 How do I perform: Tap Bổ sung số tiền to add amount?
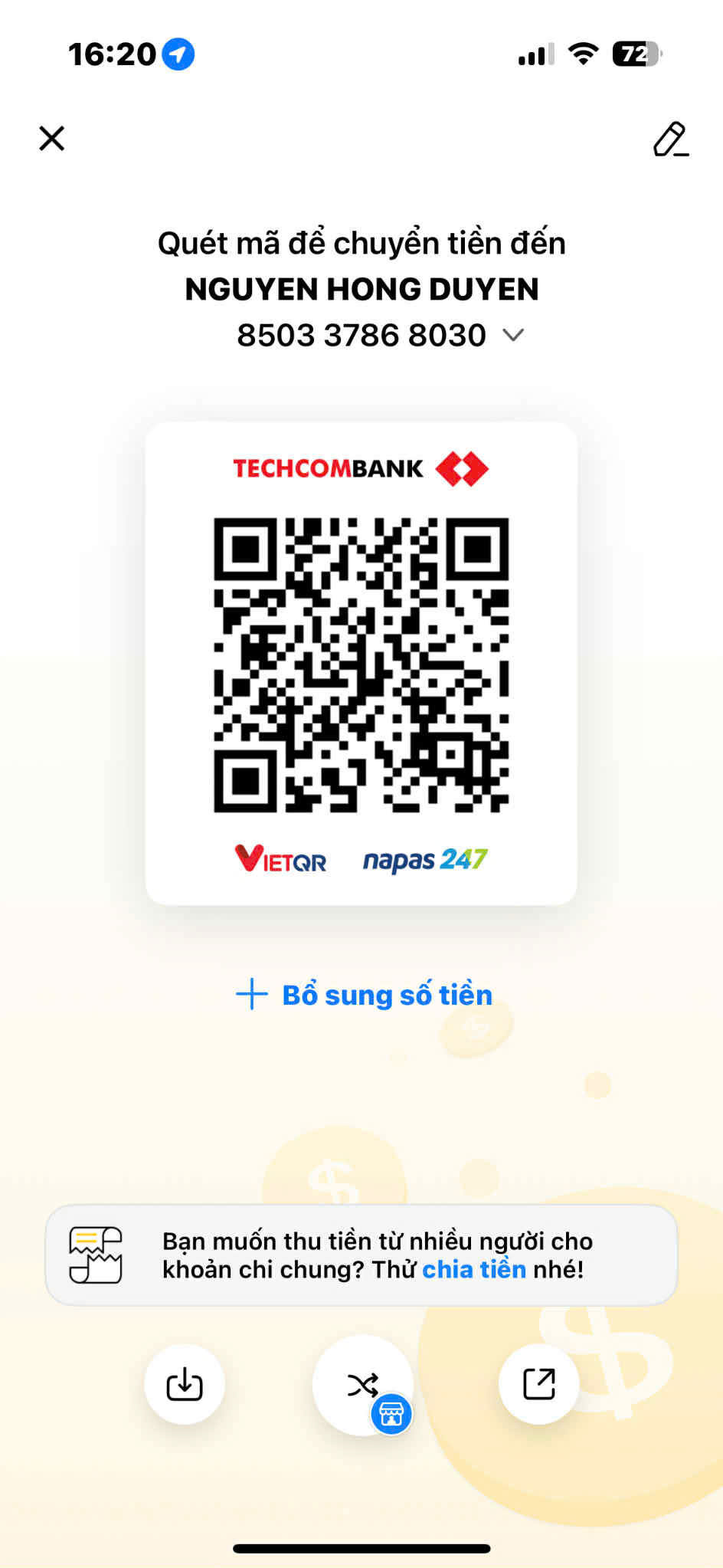[x=365, y=995]
